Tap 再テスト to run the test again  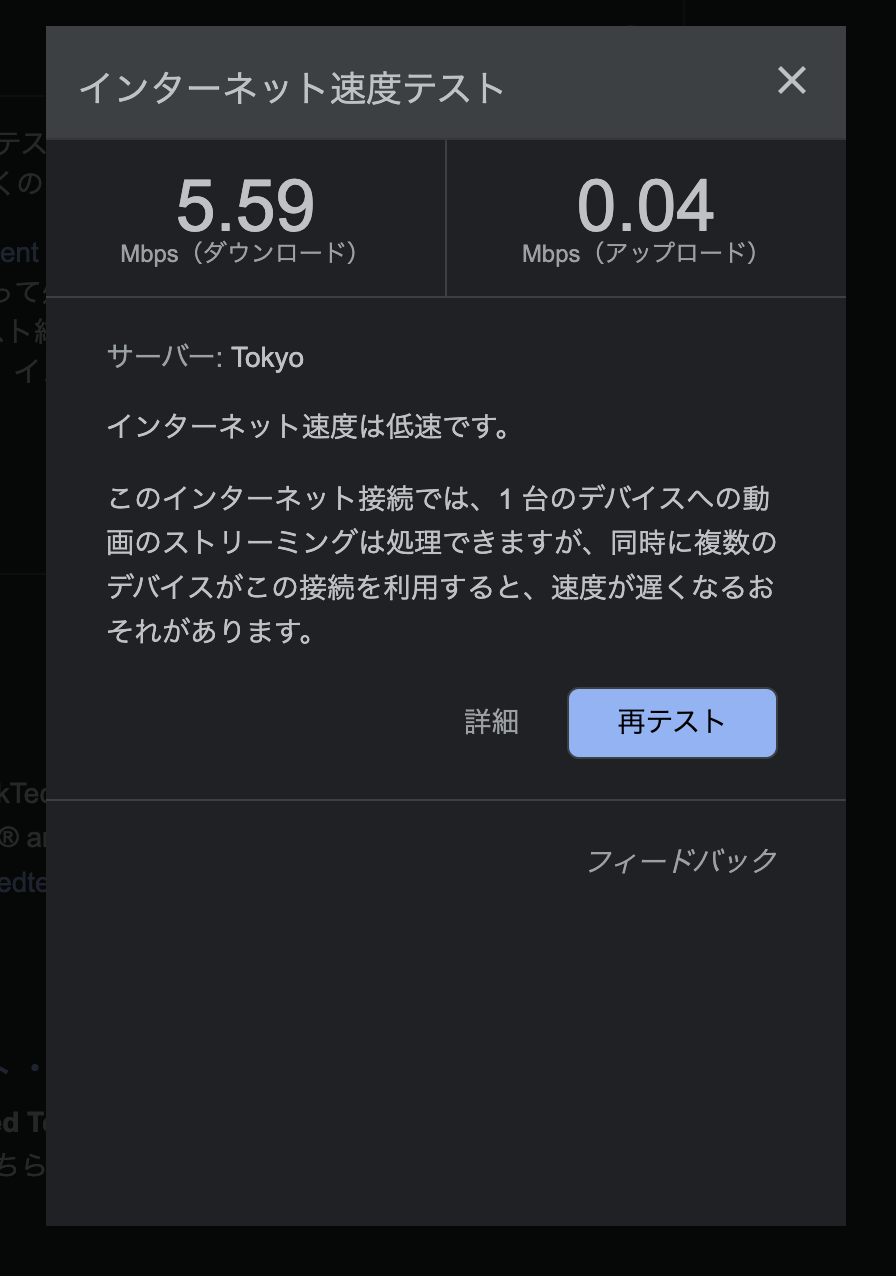pyautogui.click(x=672, y=722)
